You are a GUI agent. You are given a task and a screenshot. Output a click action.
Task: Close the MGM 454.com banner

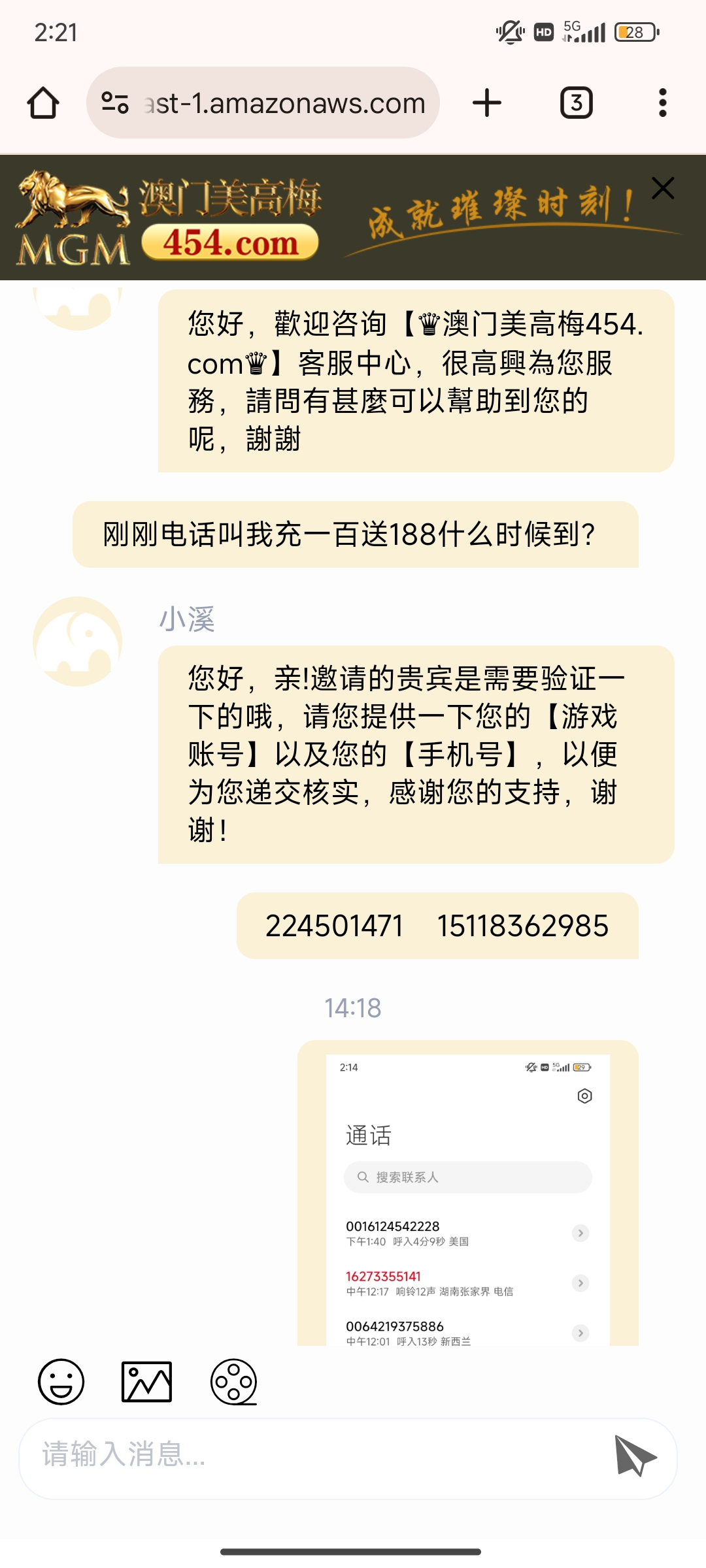click(x=663, y=188)
